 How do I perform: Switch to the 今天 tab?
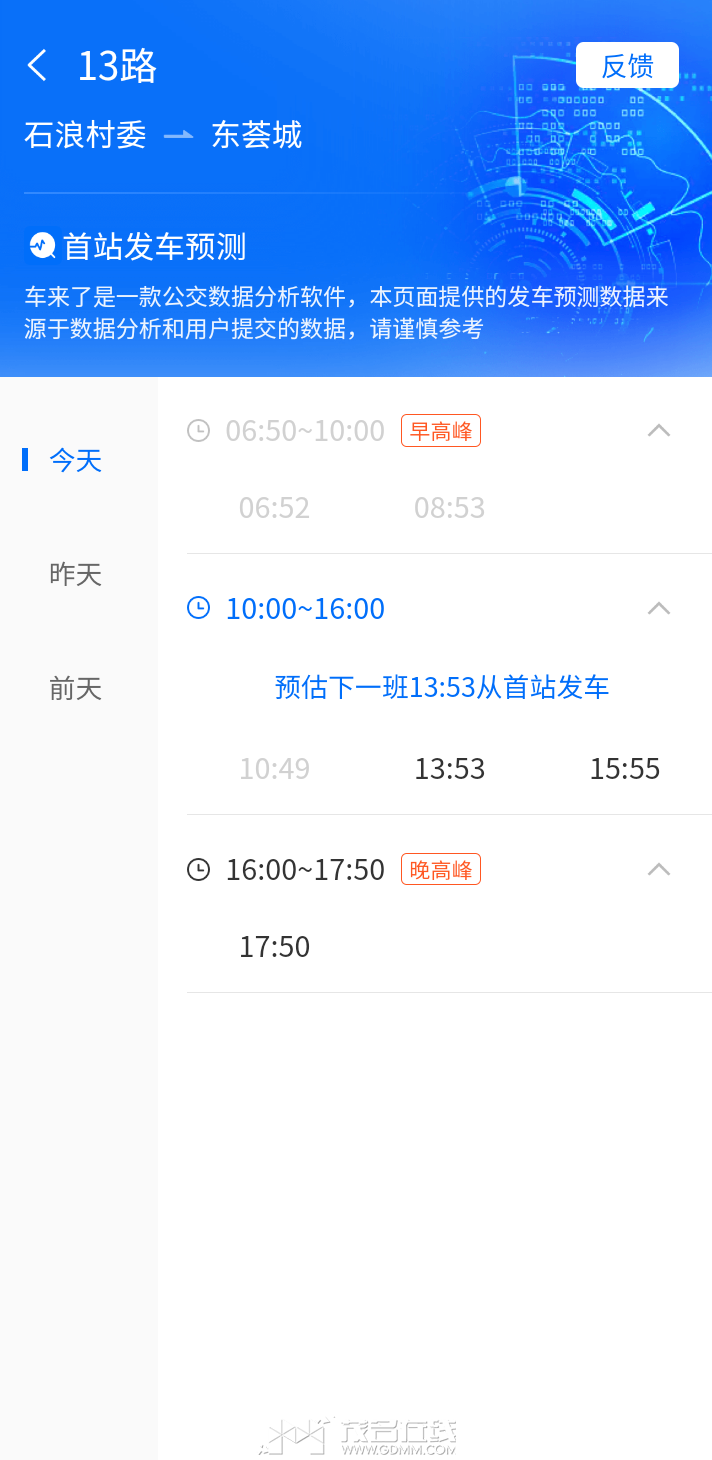[x=76, y=460]
